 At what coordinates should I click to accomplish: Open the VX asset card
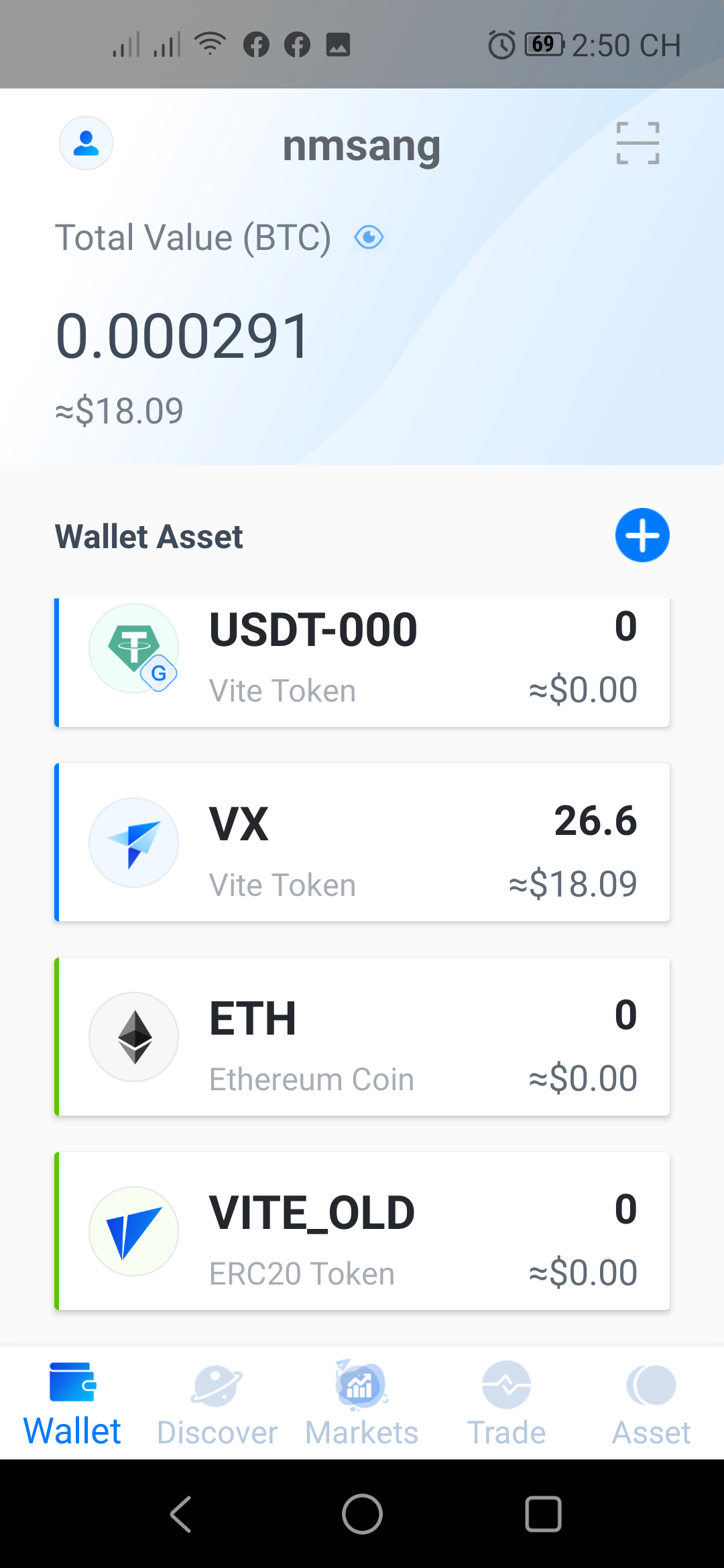click(362, 842)
